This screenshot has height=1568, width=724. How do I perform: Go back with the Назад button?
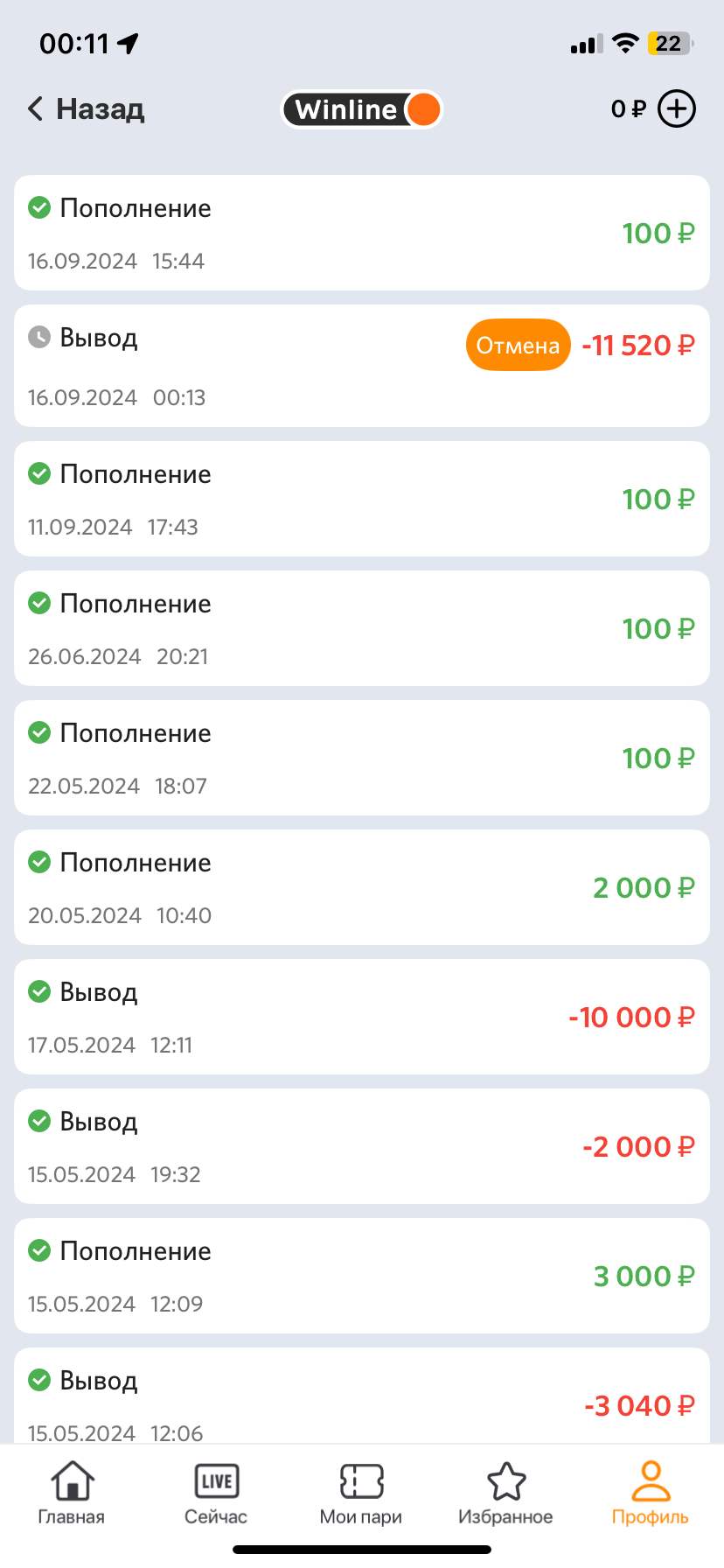point(86,109)
